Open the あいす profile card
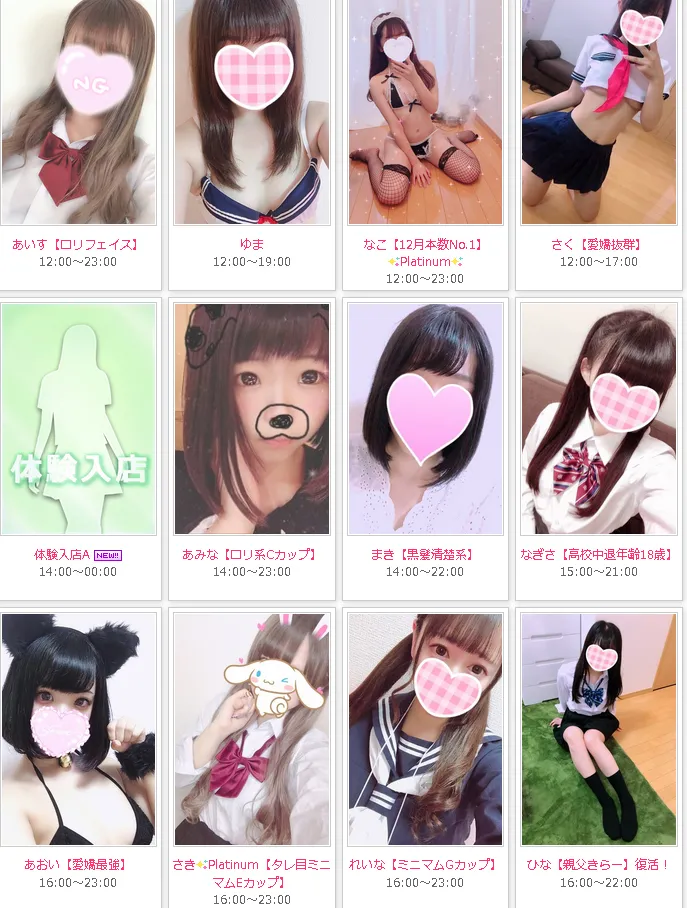 (x=78, y=110)
